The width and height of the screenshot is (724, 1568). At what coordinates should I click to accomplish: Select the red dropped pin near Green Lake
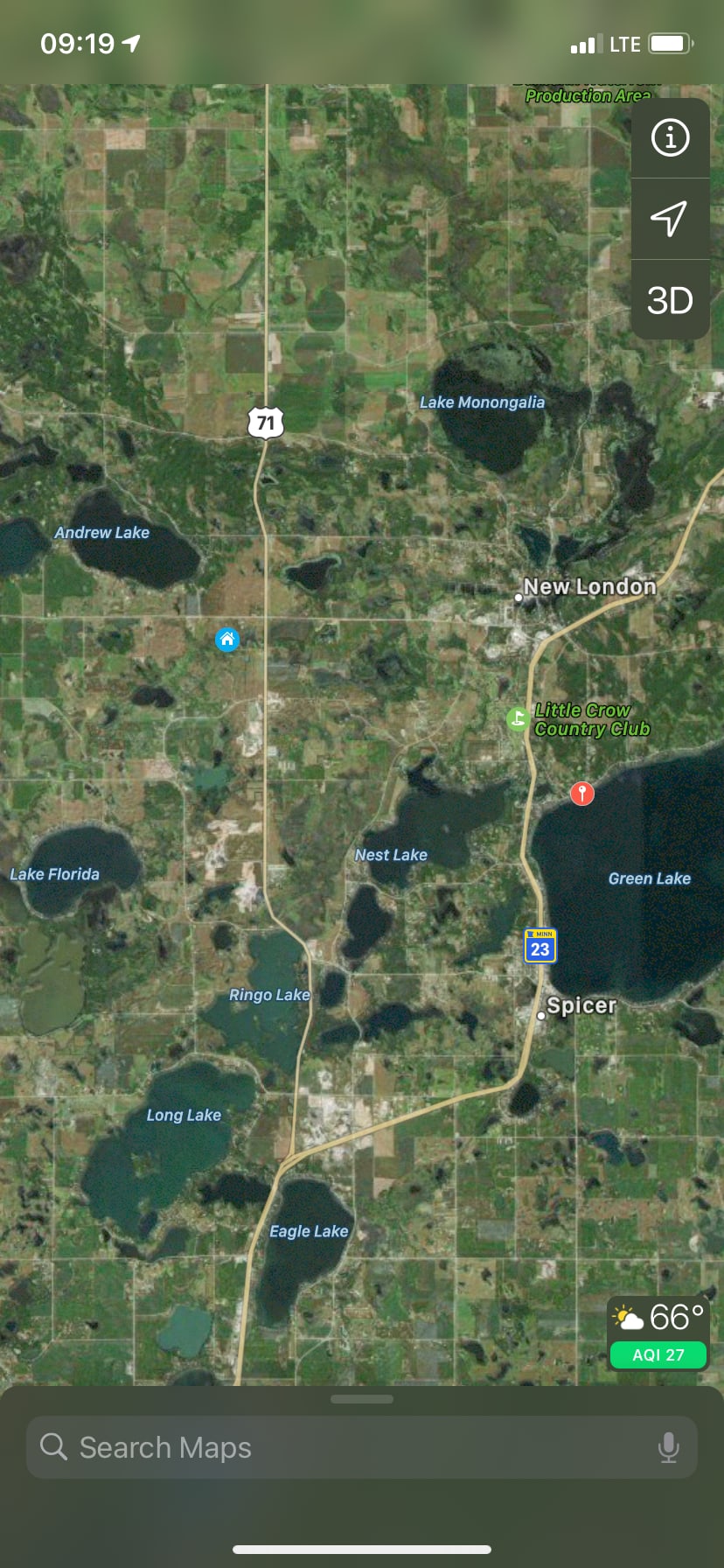582,794
